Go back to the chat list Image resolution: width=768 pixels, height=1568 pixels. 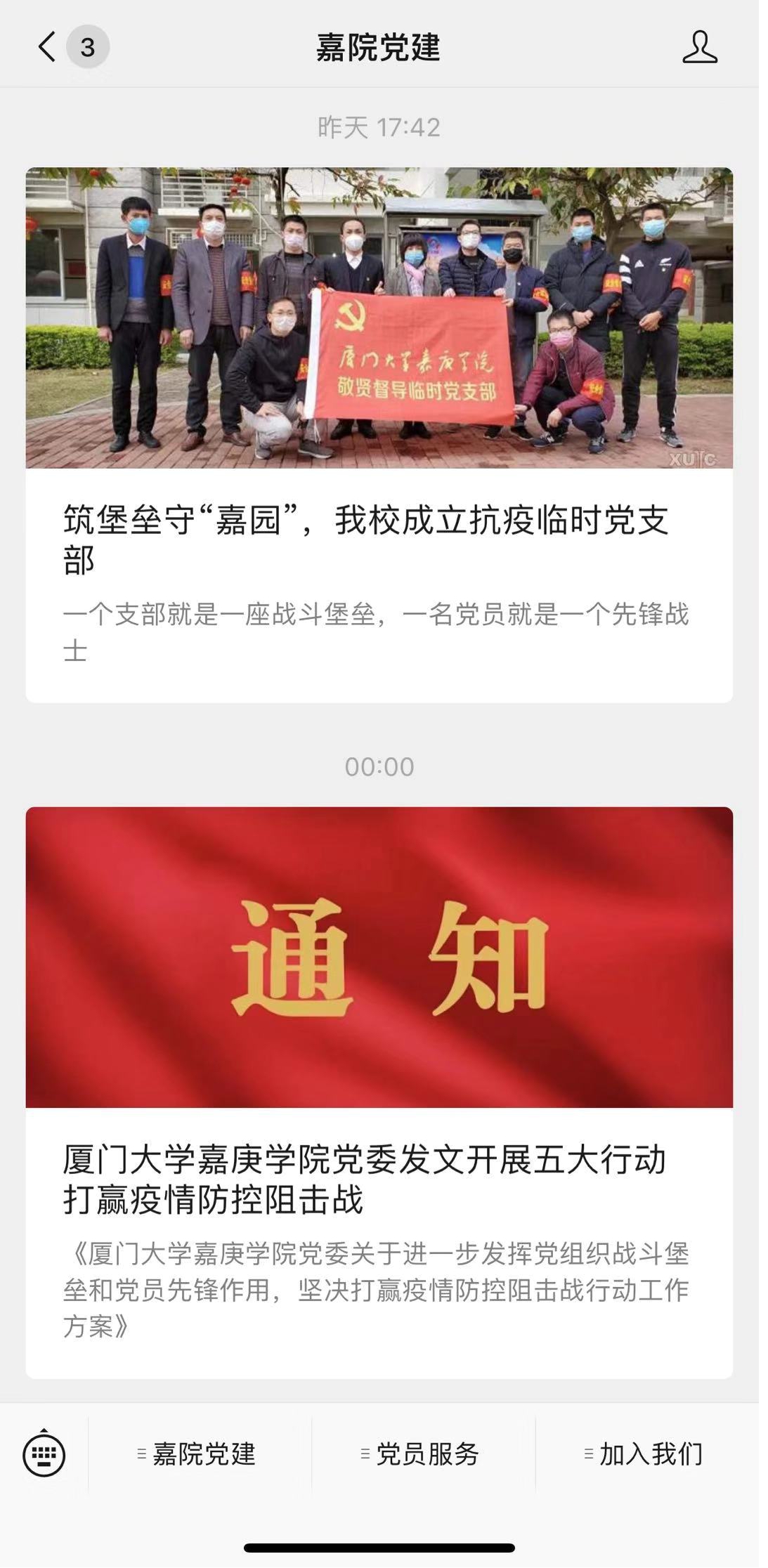48,48
